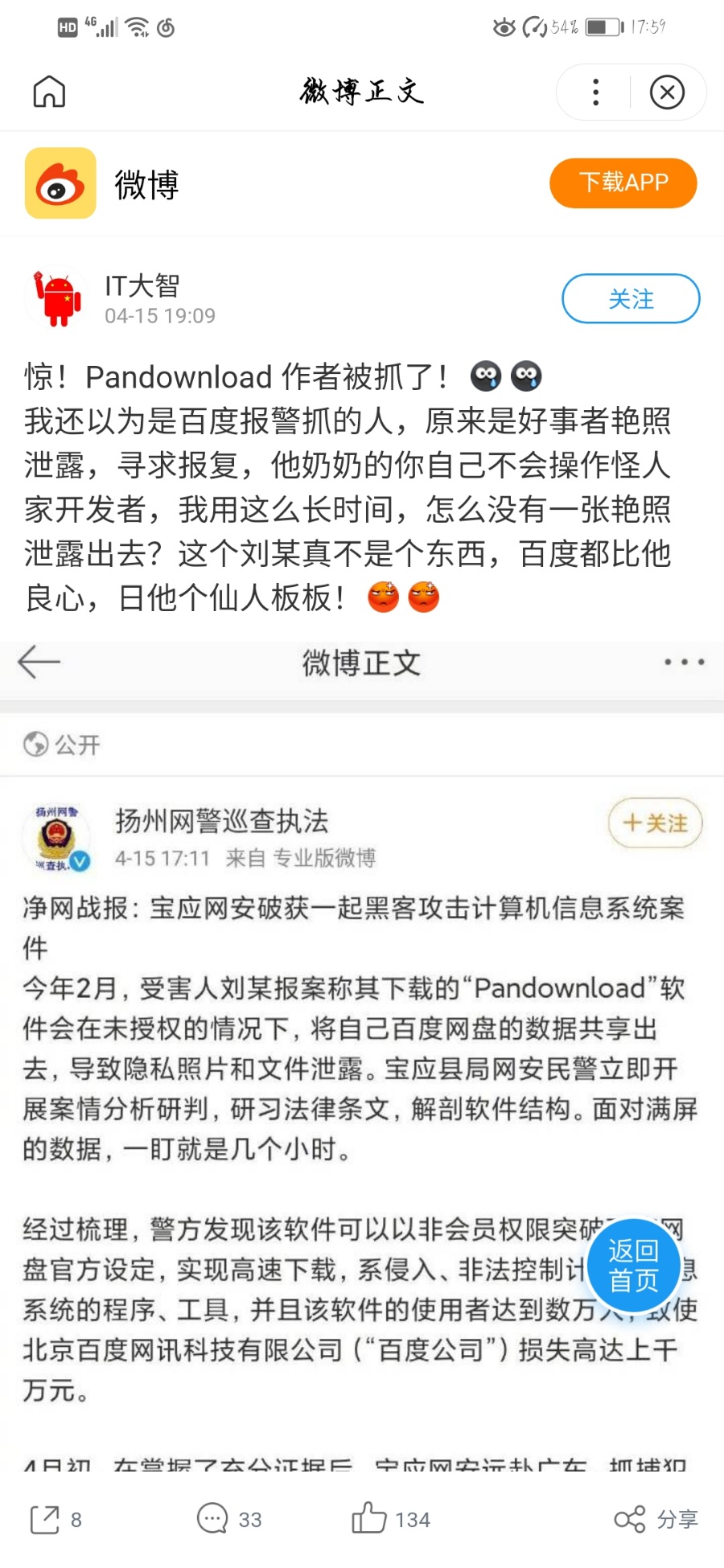This screenshot has height=1568, width=724.
Task: Tap the orange 下载APP button
Action: point(623,183)
